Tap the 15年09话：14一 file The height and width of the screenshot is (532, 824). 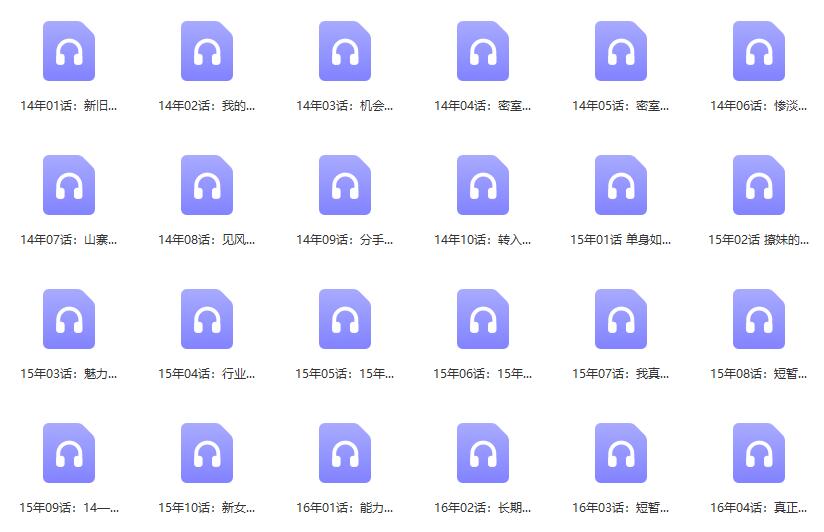pyautogui.click(x=69, y=453)
